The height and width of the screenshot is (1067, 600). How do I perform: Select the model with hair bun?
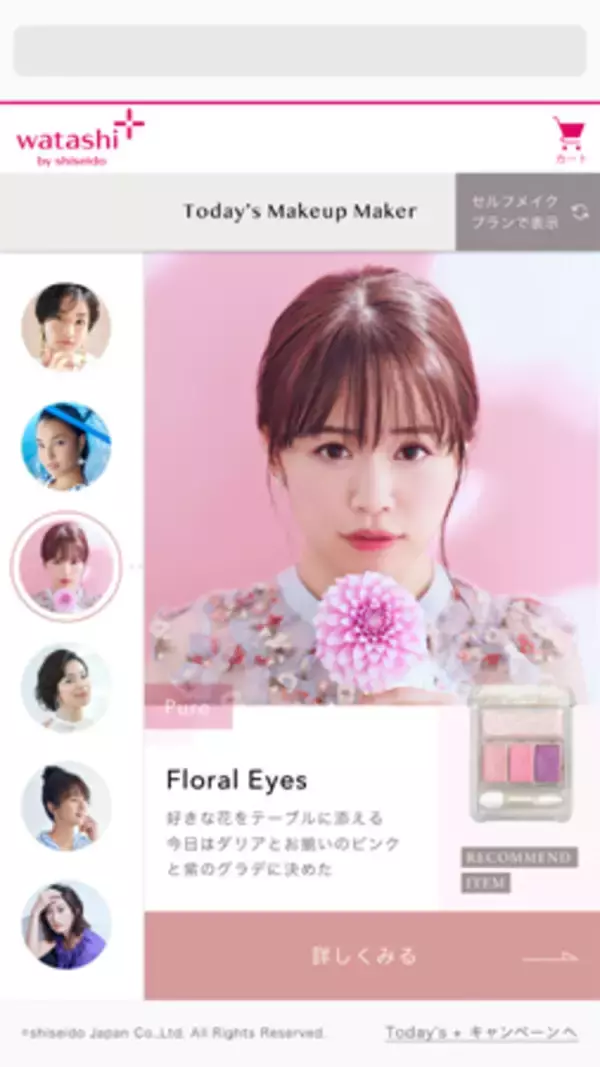tap(66, 806)
